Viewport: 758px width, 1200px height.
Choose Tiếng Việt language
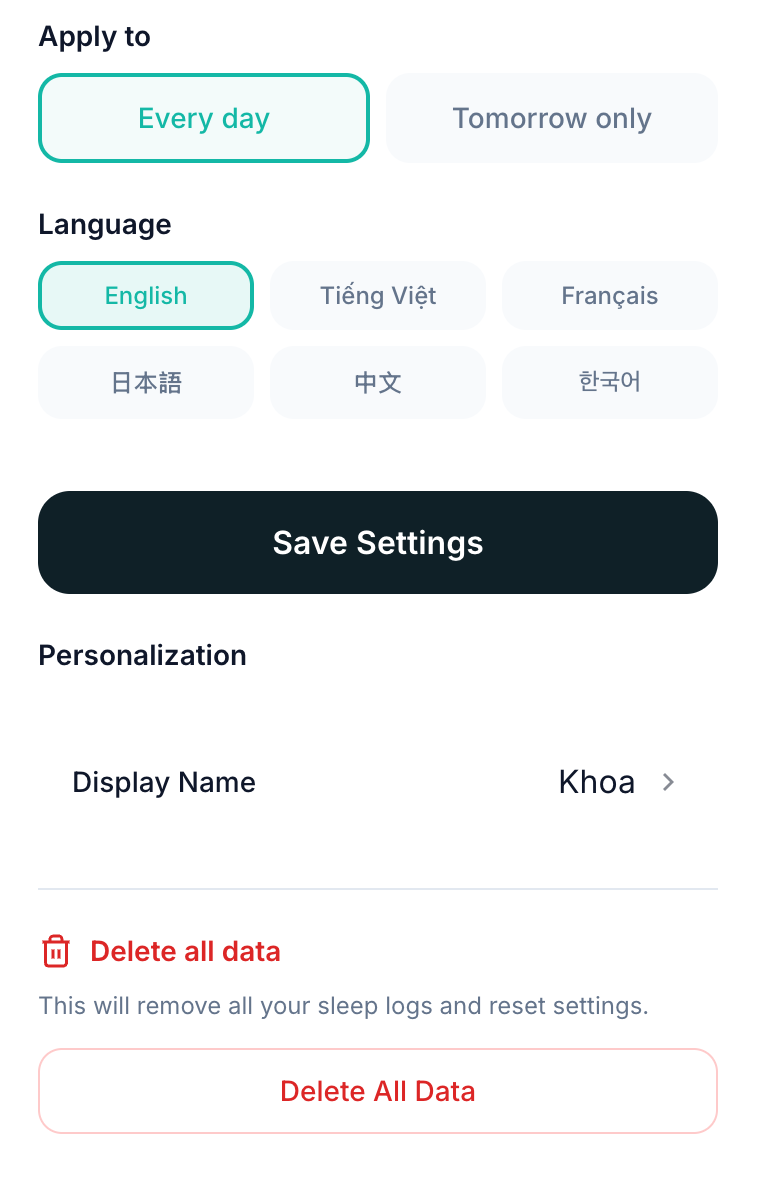pyautogui.click(x=378, y=296)
